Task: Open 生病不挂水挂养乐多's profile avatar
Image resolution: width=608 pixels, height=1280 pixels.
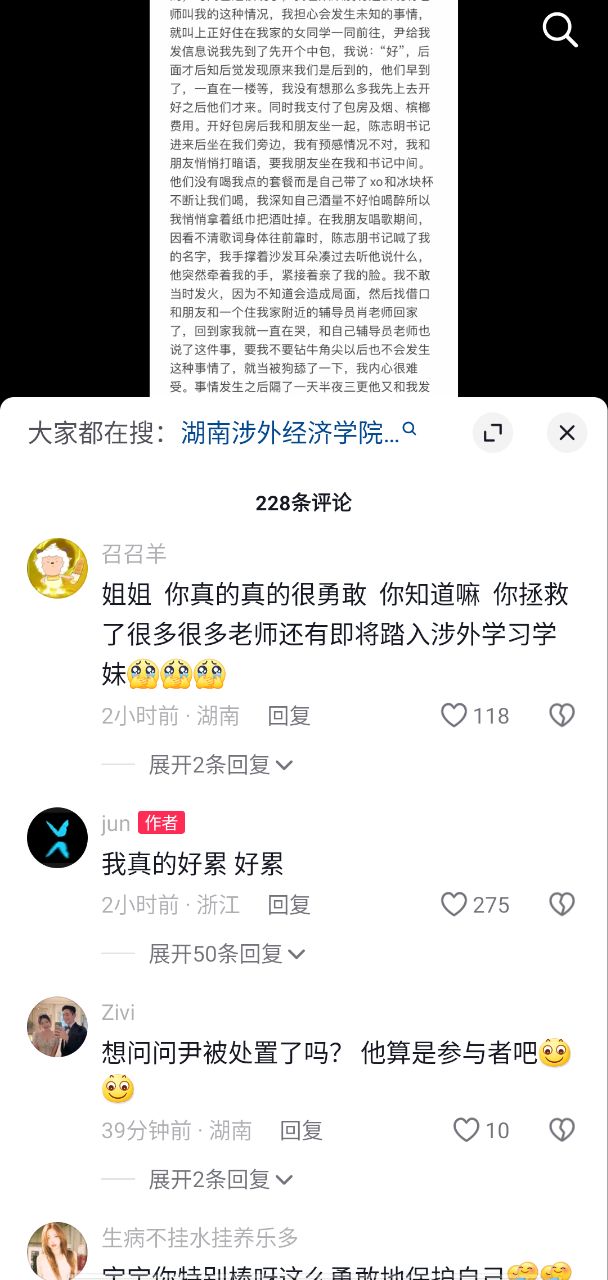Action: point(57,1250)
